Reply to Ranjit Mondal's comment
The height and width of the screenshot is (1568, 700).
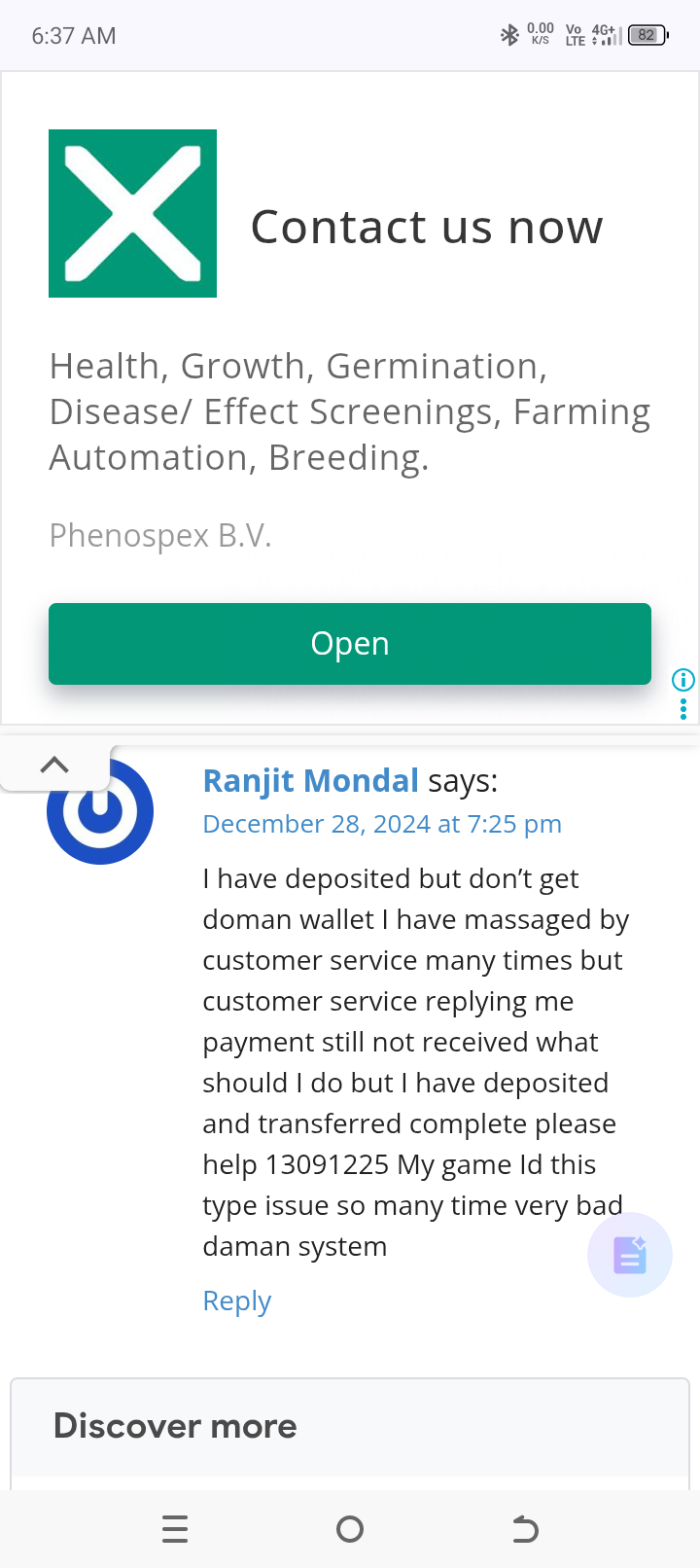coord(236,1301)
